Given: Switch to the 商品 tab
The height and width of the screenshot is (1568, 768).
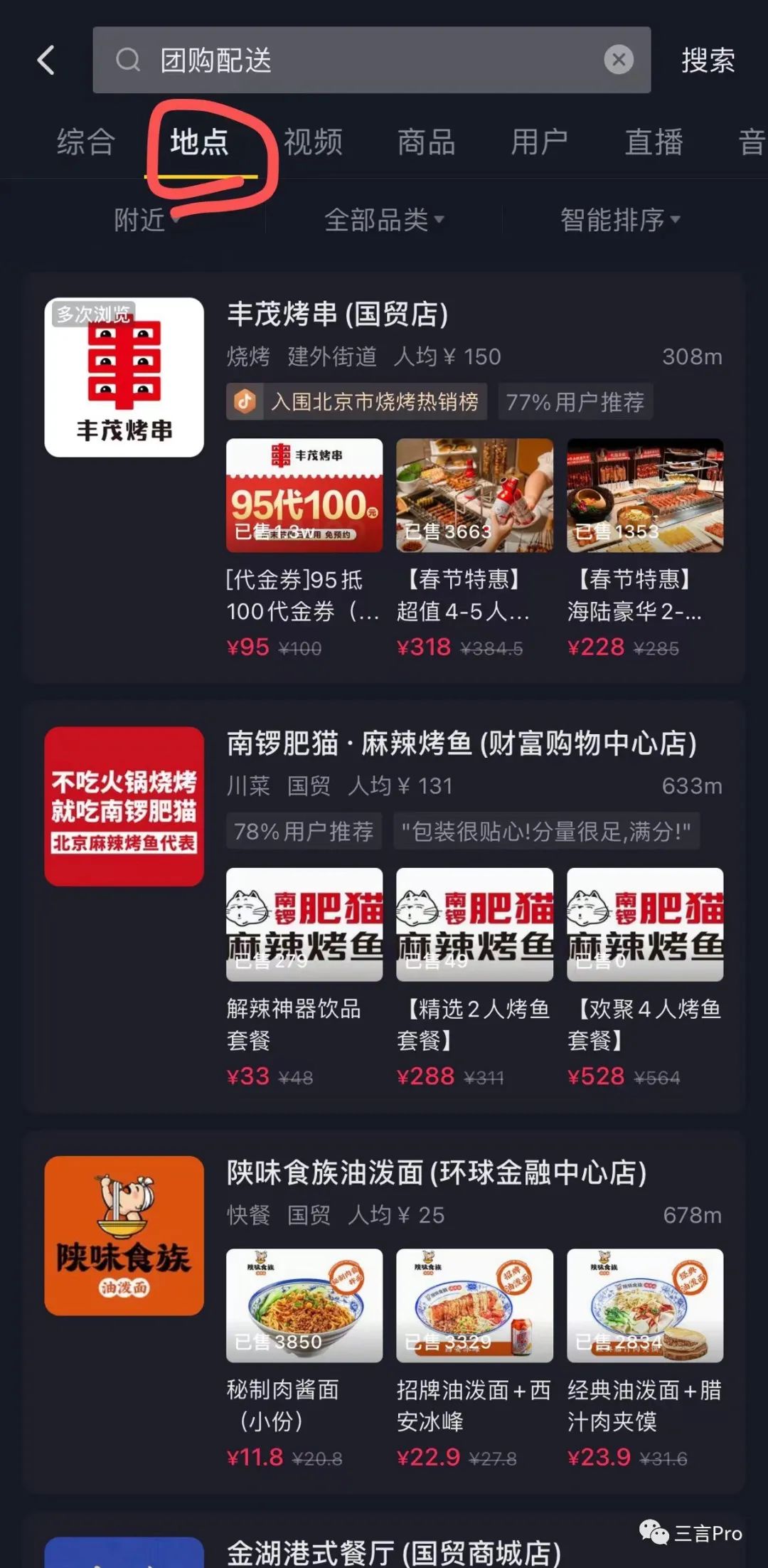Looking at the screenshot, I should [426, 142].
